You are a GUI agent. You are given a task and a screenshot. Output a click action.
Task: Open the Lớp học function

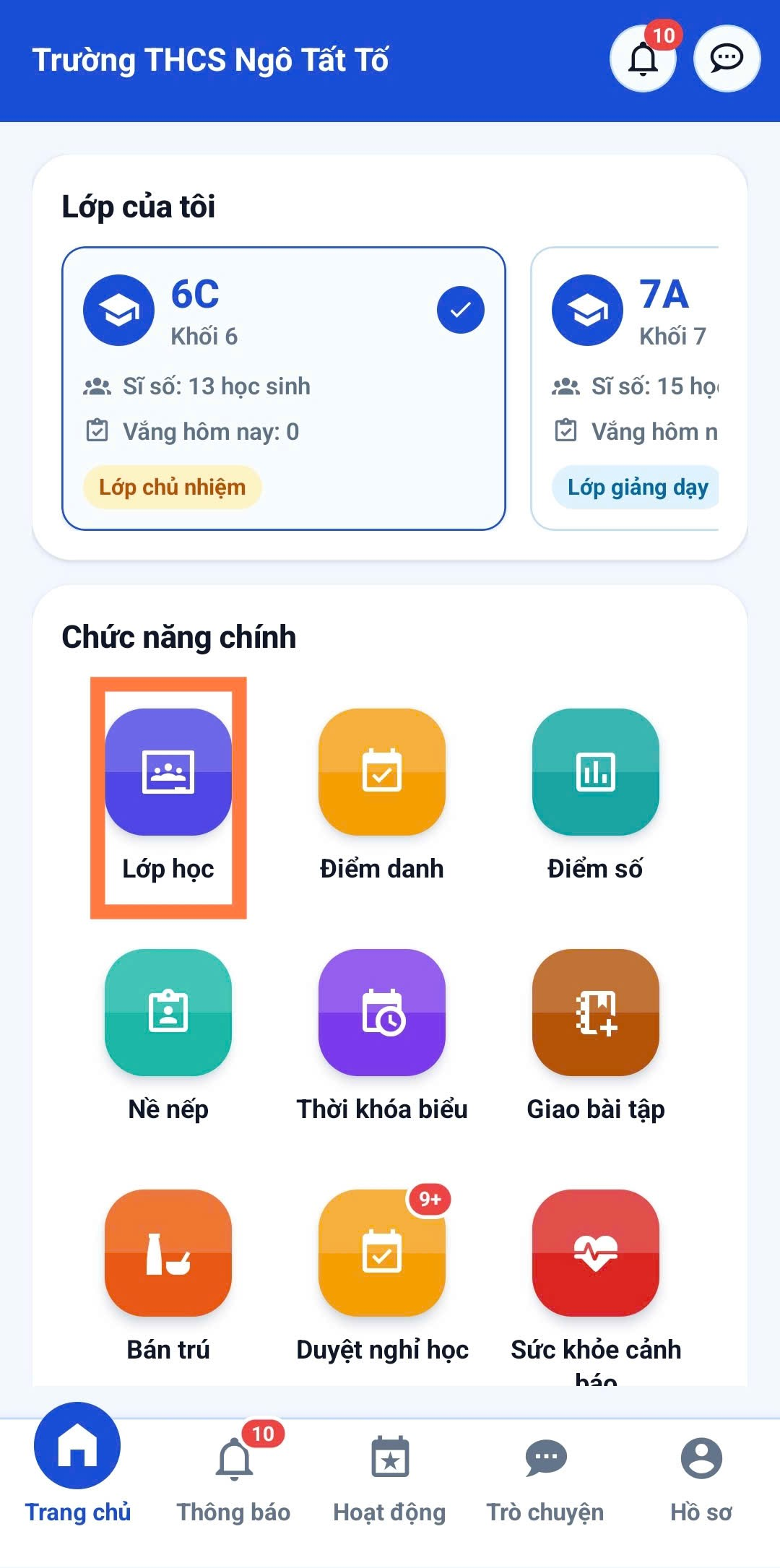point(168,796)
